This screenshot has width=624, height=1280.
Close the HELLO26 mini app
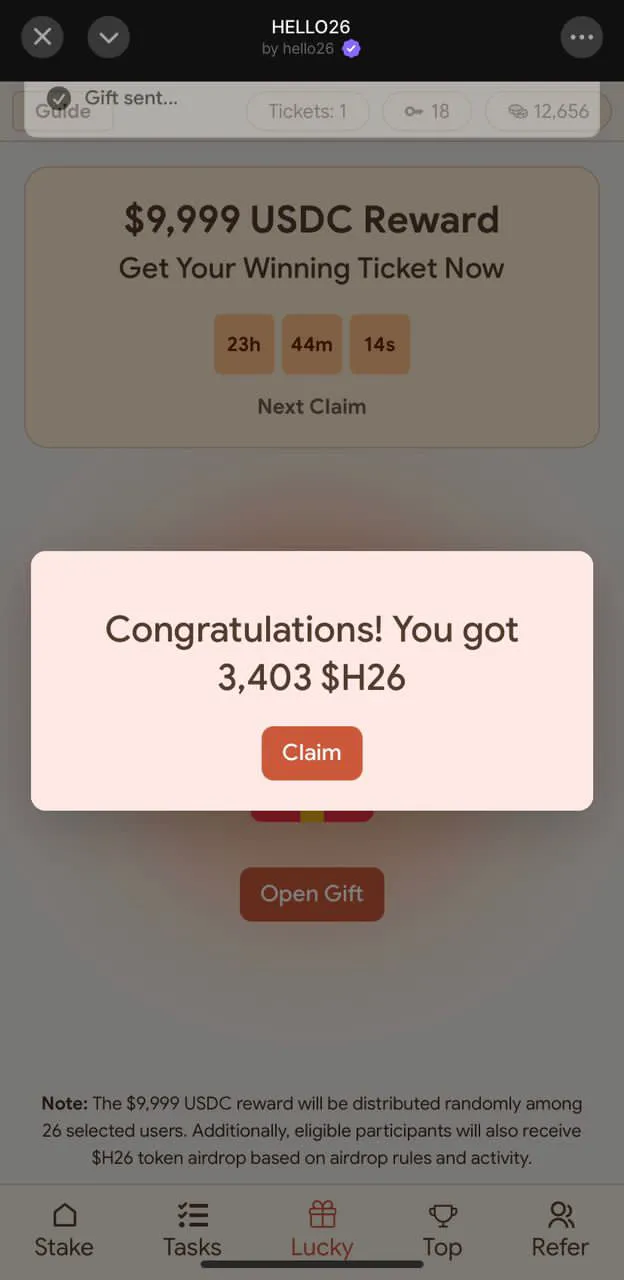click(42, 38)
